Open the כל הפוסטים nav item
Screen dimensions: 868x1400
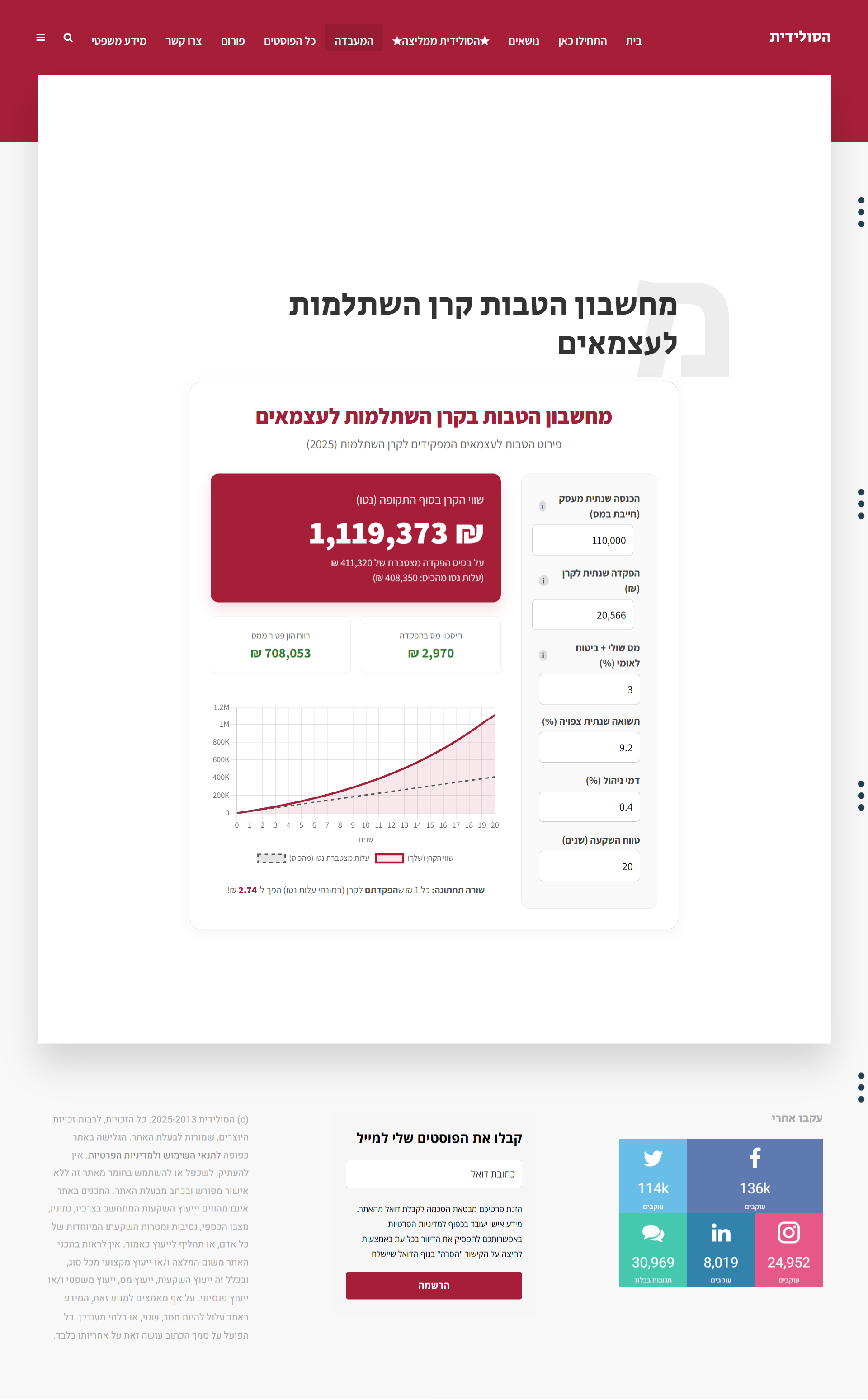(x=289, y=41)
